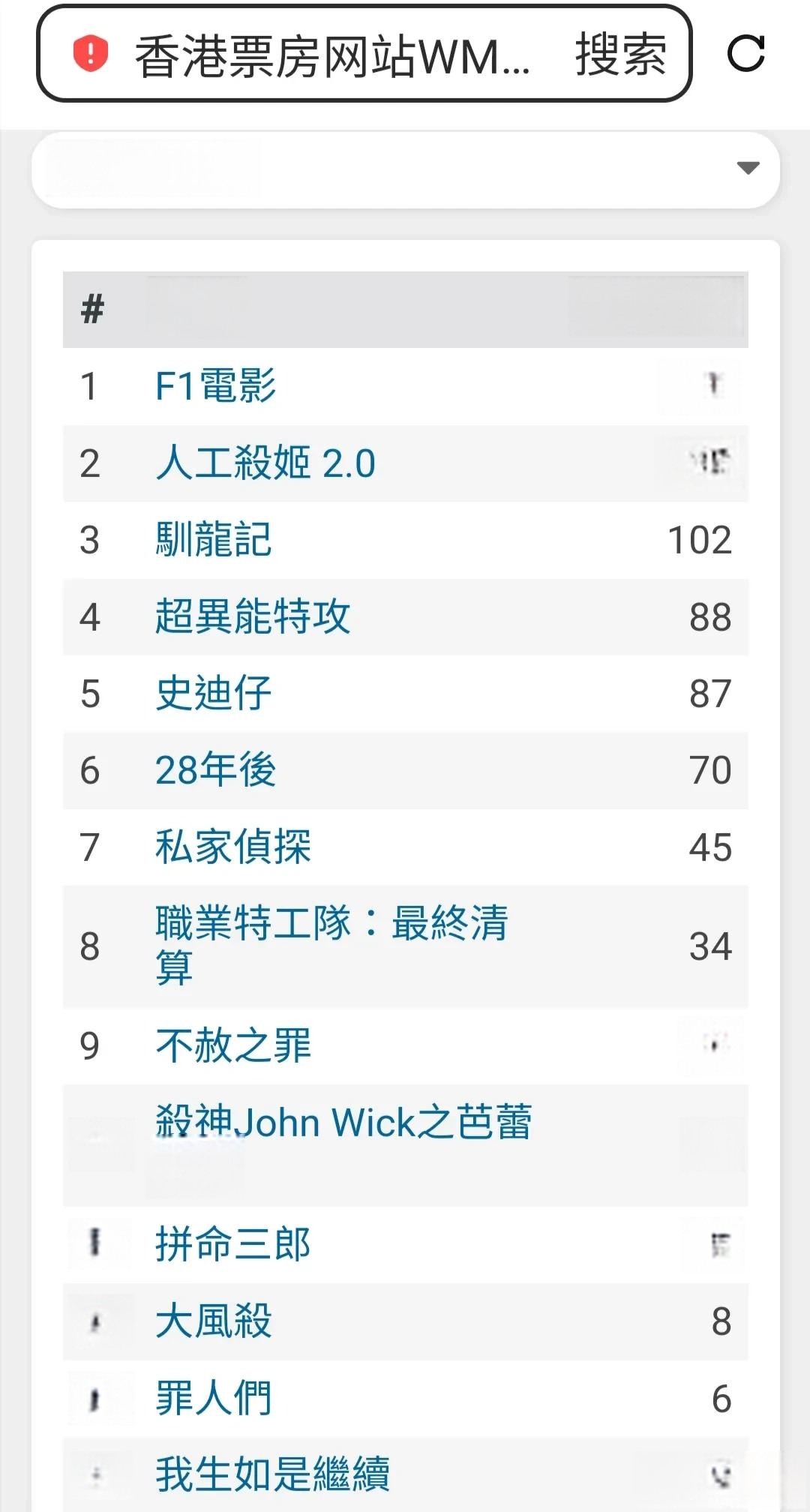
Task: Open the 史迪仔 movie link
Action: [214, 693]
